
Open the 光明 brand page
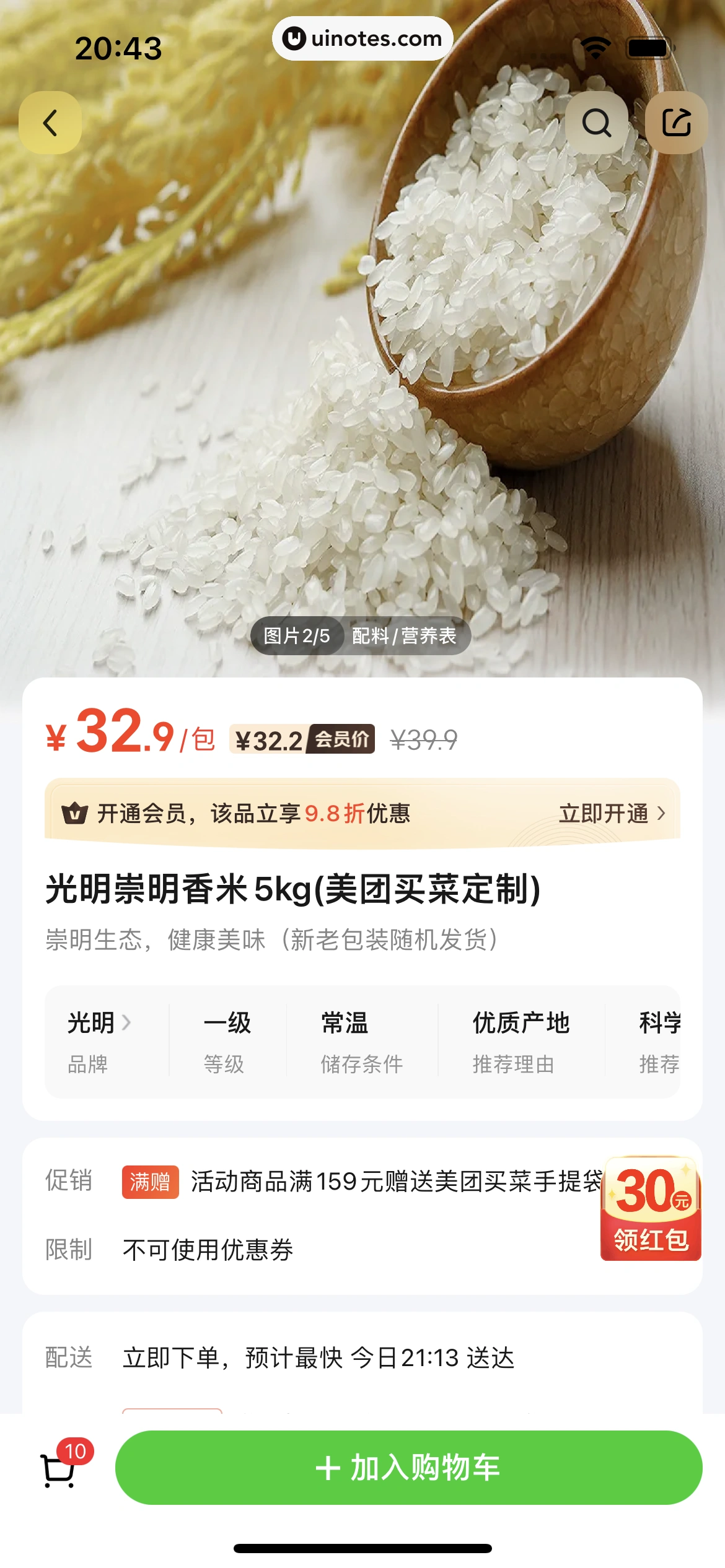coord(99,1023)
